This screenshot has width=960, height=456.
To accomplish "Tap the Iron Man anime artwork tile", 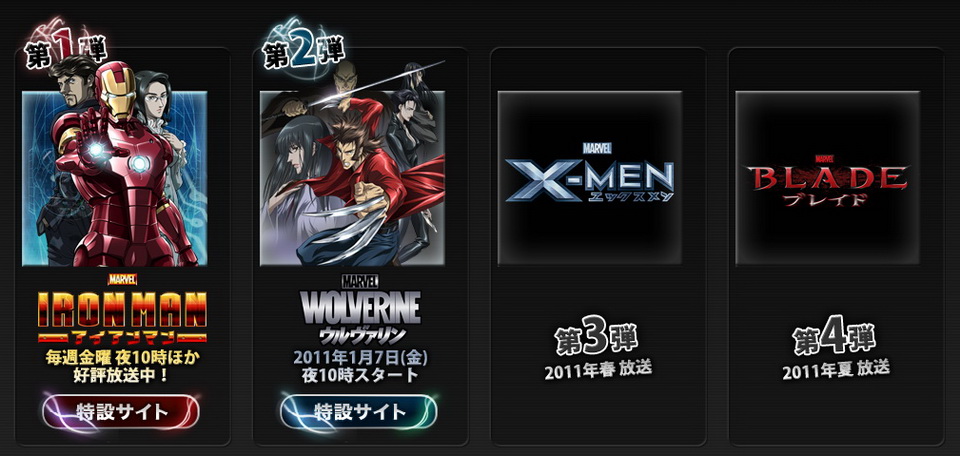I will (x=115, y=175).
